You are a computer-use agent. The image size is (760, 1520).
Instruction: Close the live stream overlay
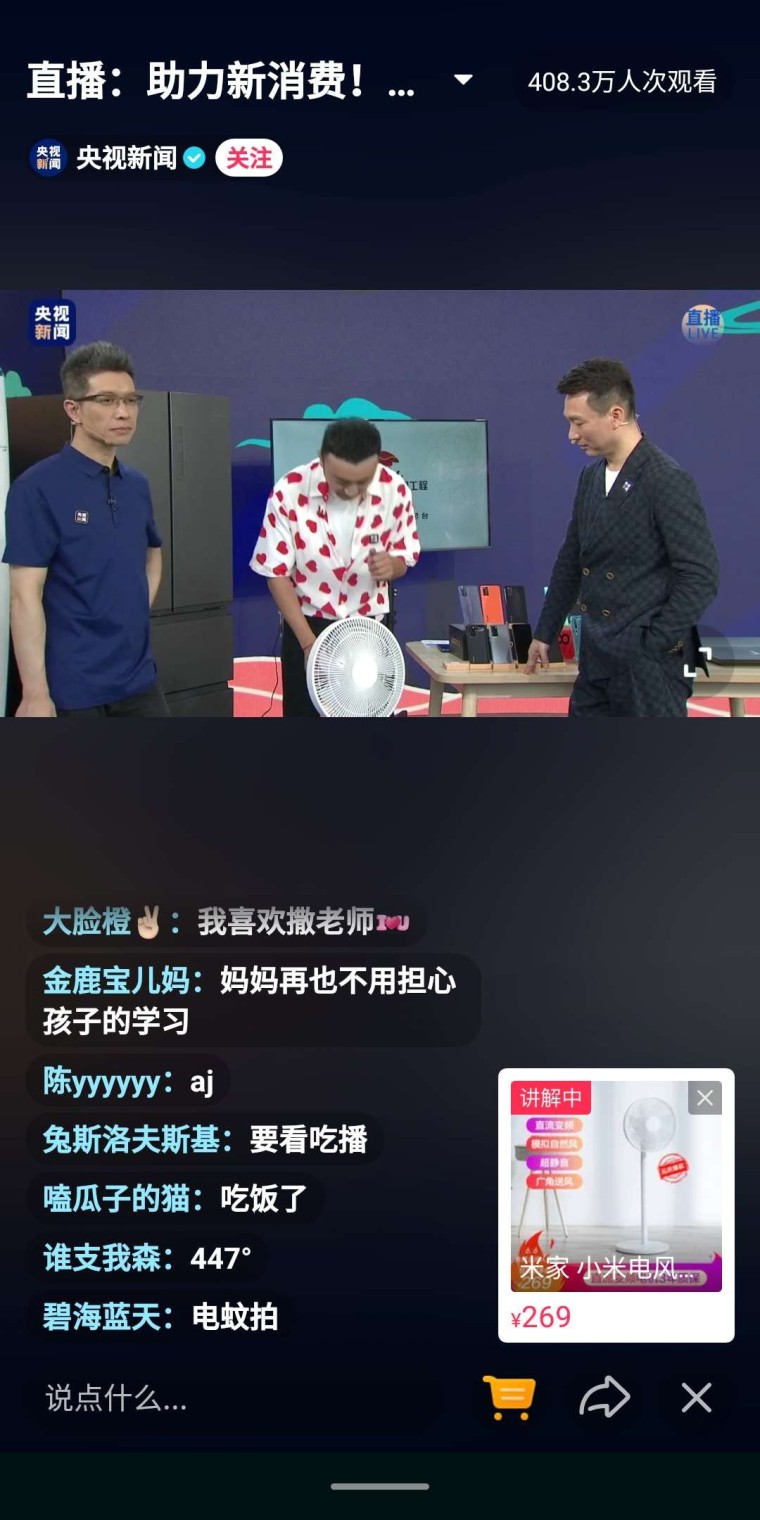697,1397
